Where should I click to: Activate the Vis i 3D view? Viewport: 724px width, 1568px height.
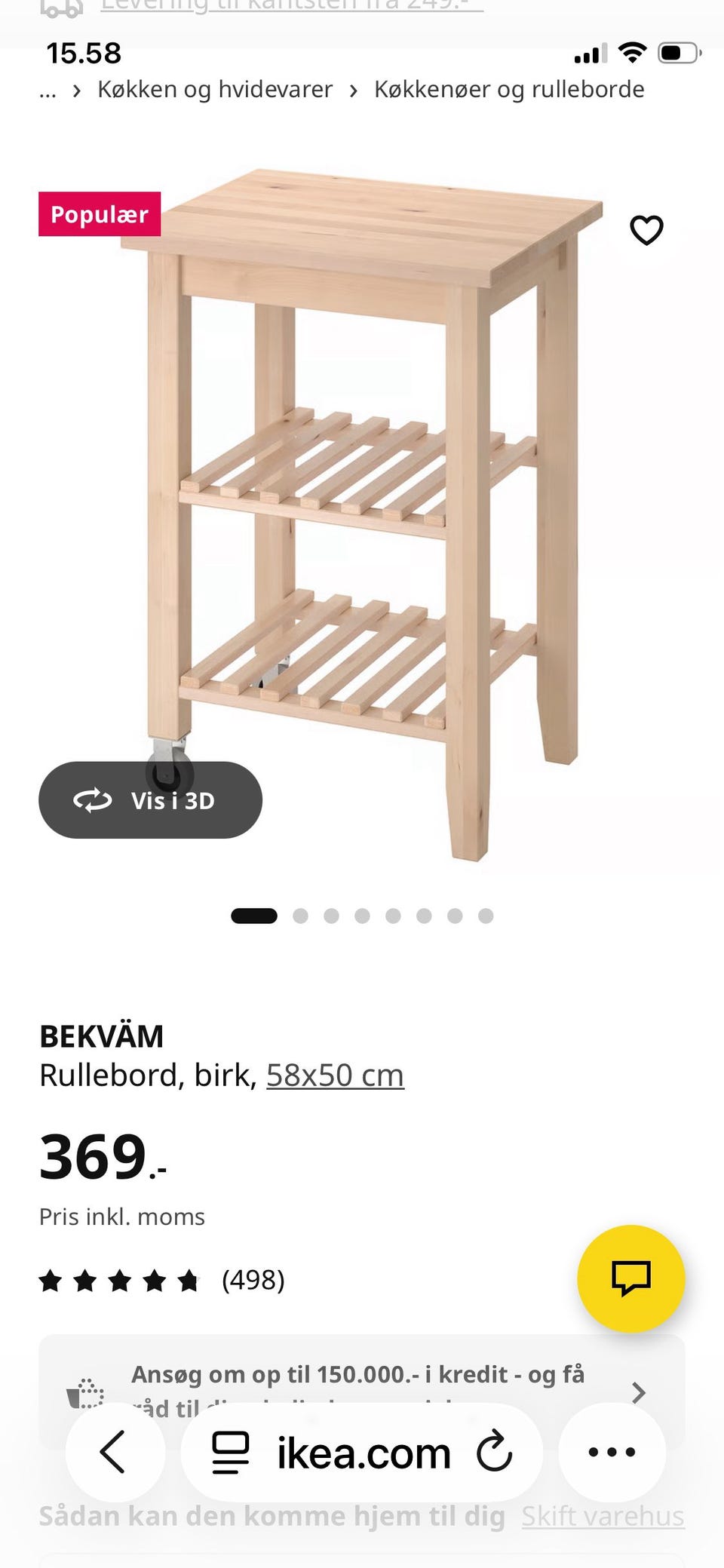(x=150, y=801)
